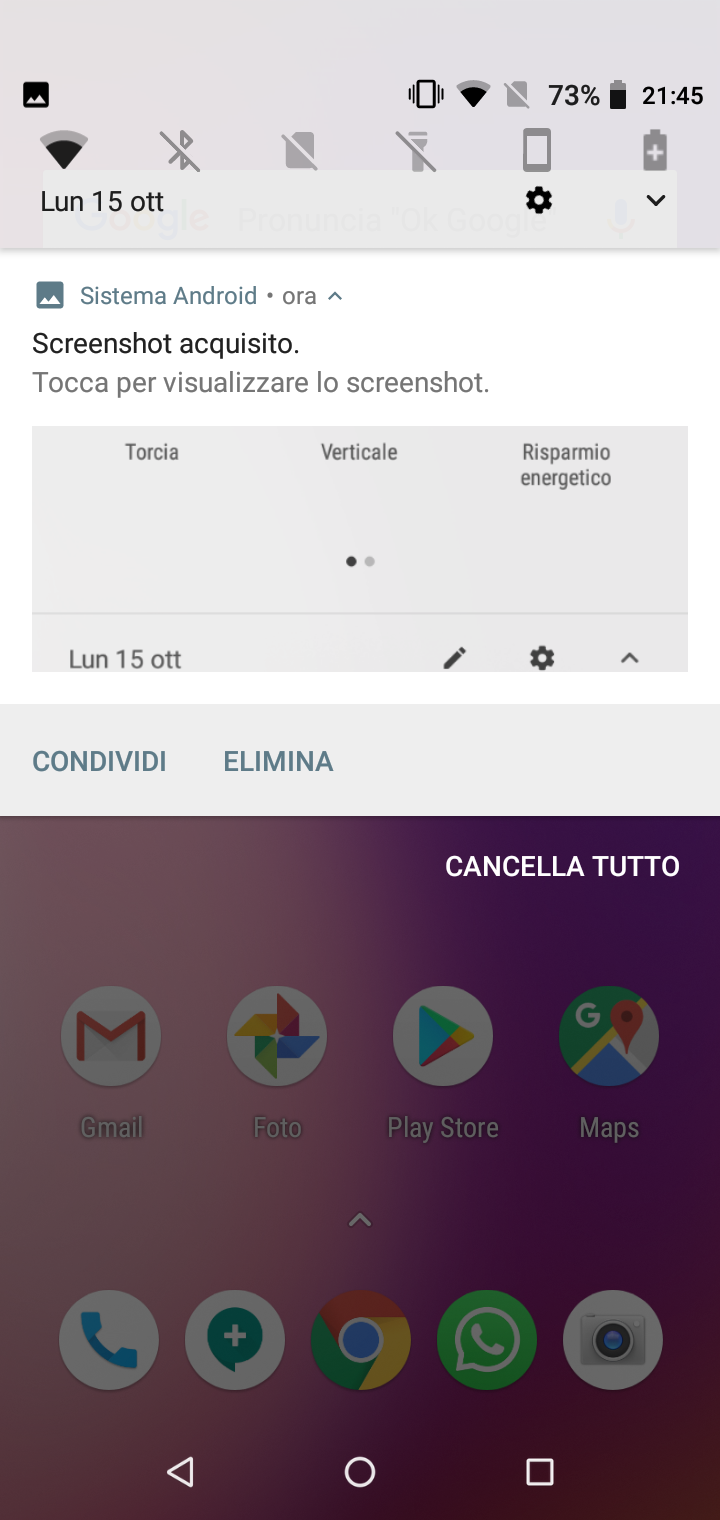
Task: Collapse the Sistema Android notification
Action: pyautogui.click(x=336, y=296)
